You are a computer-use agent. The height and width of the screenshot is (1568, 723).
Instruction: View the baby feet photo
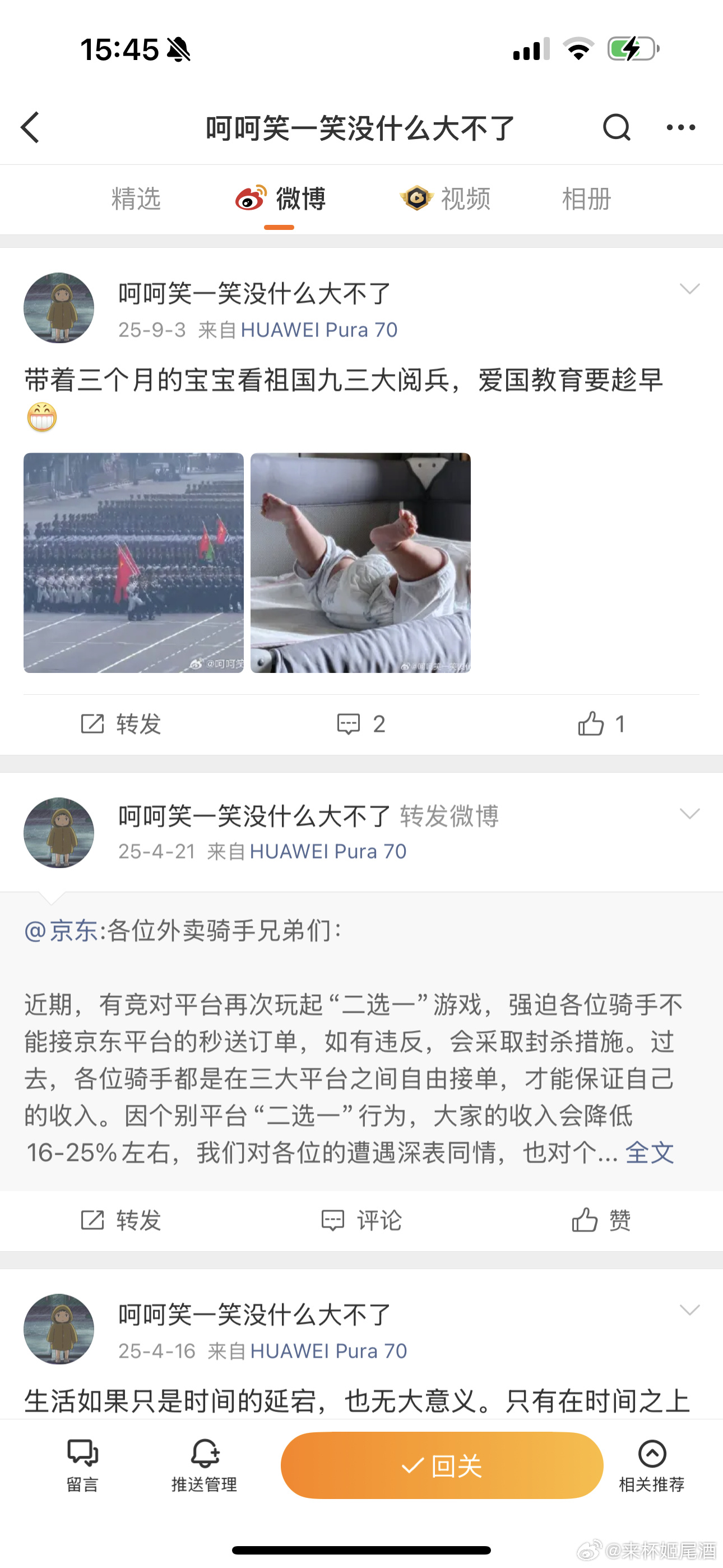(x=360, y=562)
